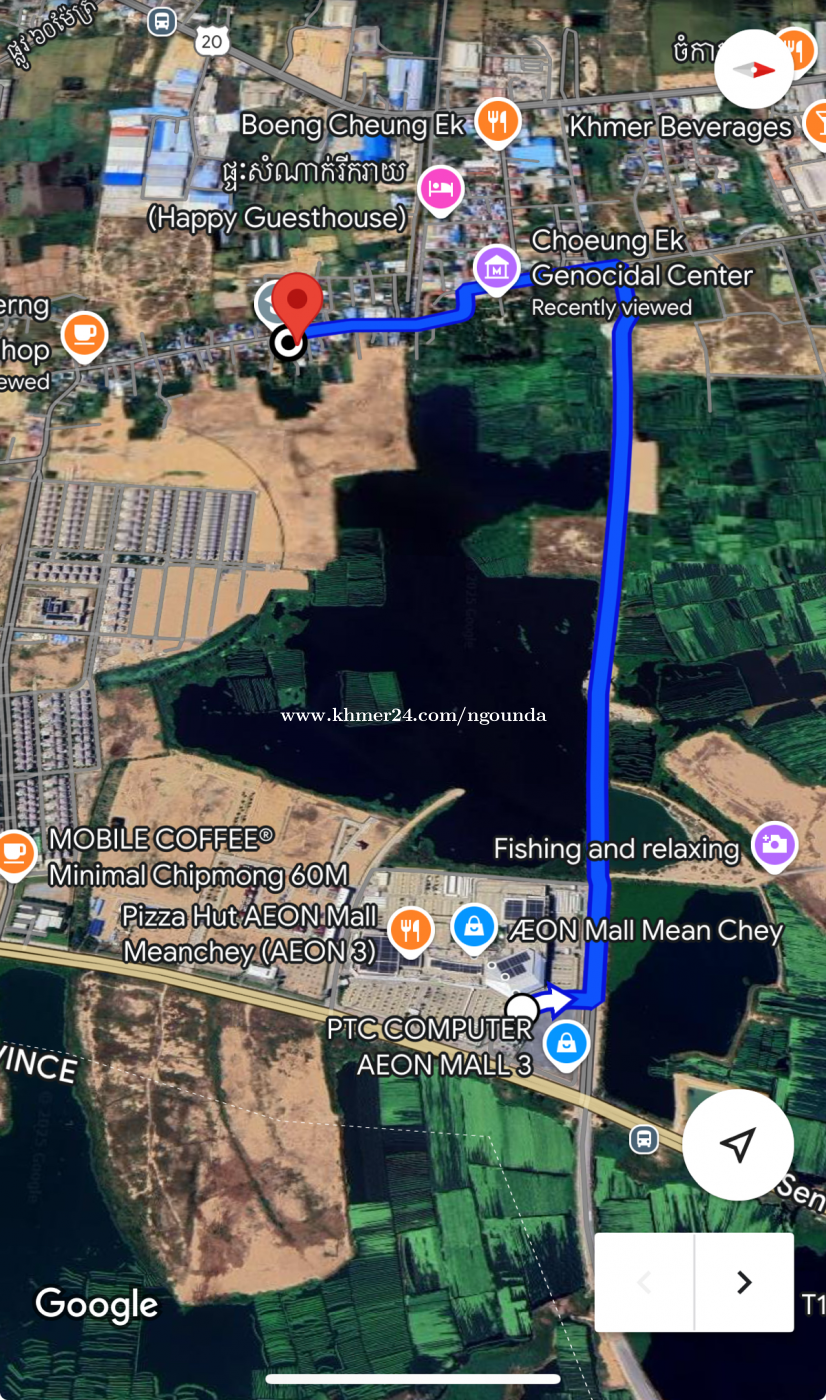Re-center map with the location arrow button
Image resolution: width=826 pixels, height=1400 pixels.
click(x=738, y=1145)
